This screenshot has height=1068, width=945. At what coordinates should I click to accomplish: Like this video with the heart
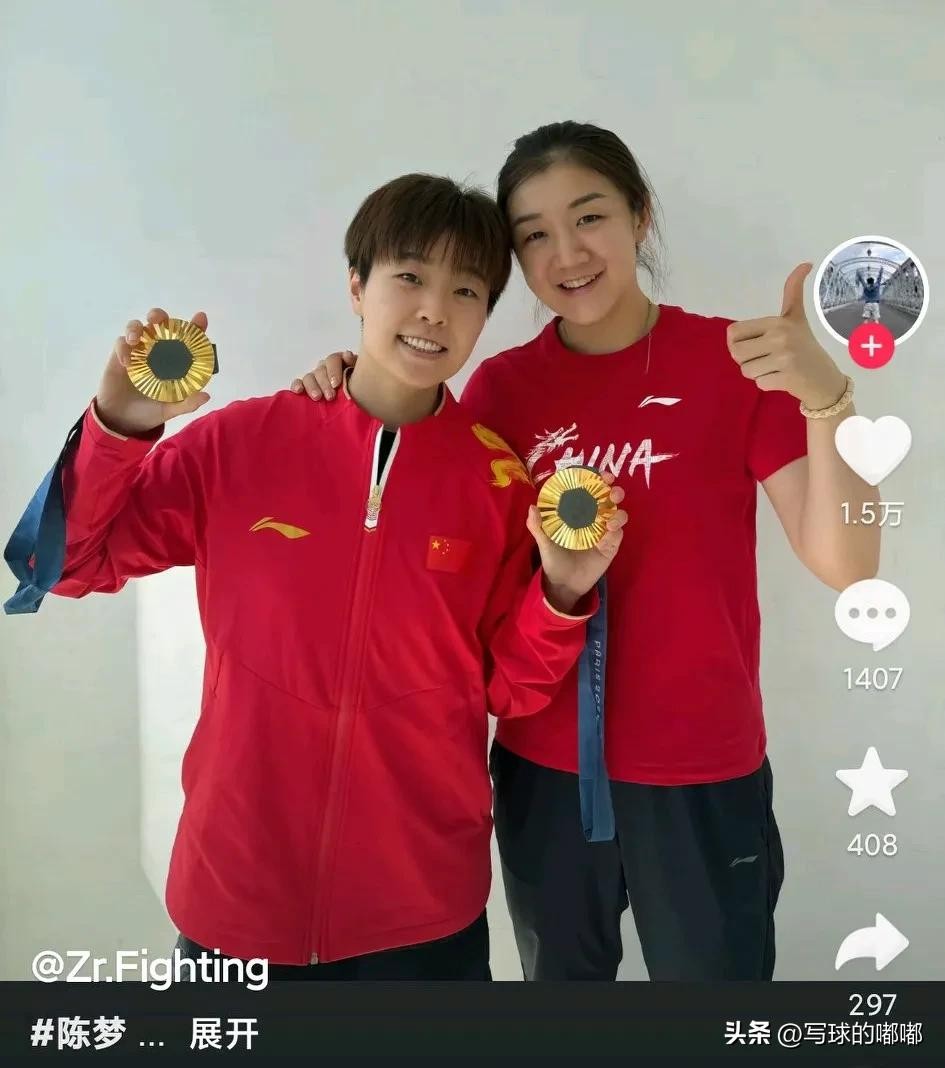coord(872,450)
